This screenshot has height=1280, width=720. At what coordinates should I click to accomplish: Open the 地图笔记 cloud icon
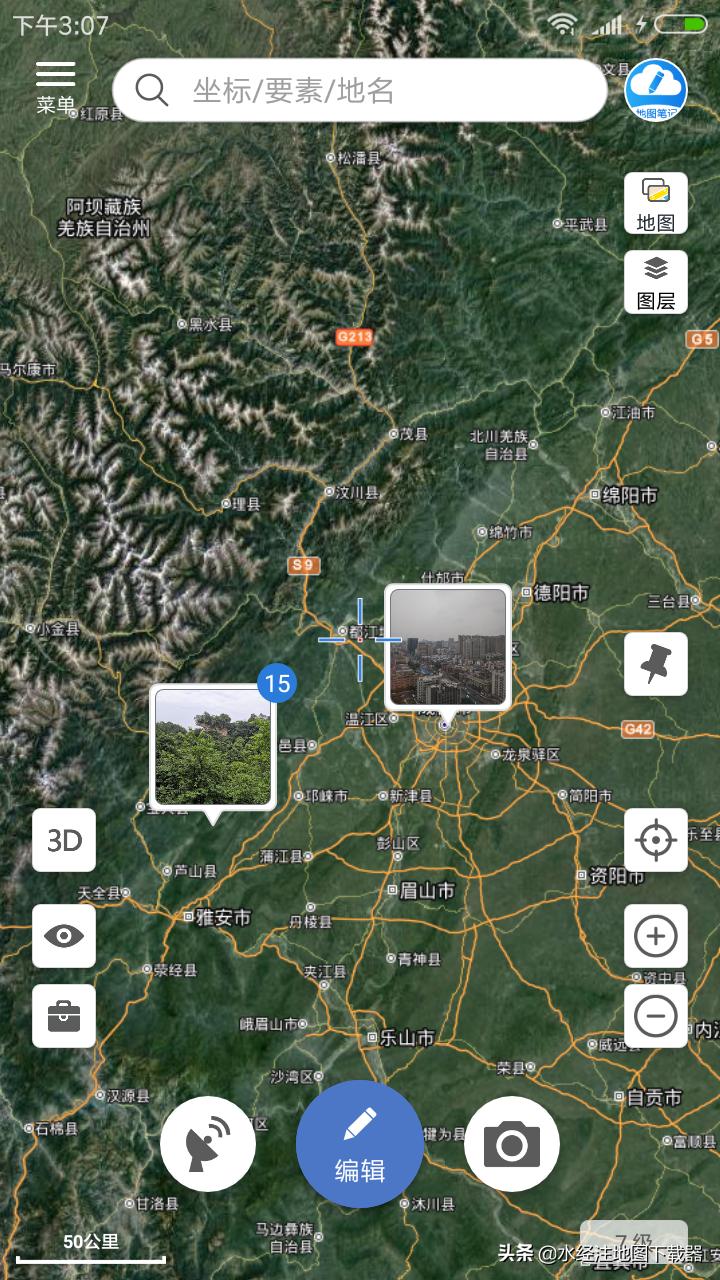coord(656,90)
